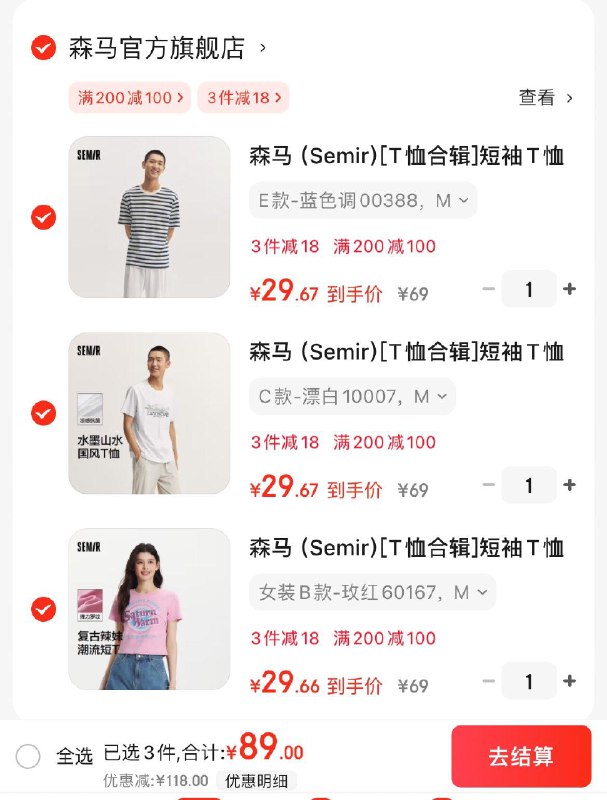Change variant C款-漂白10007, M
This screenshot has height=800, width=607.
[x=352, y=396]
